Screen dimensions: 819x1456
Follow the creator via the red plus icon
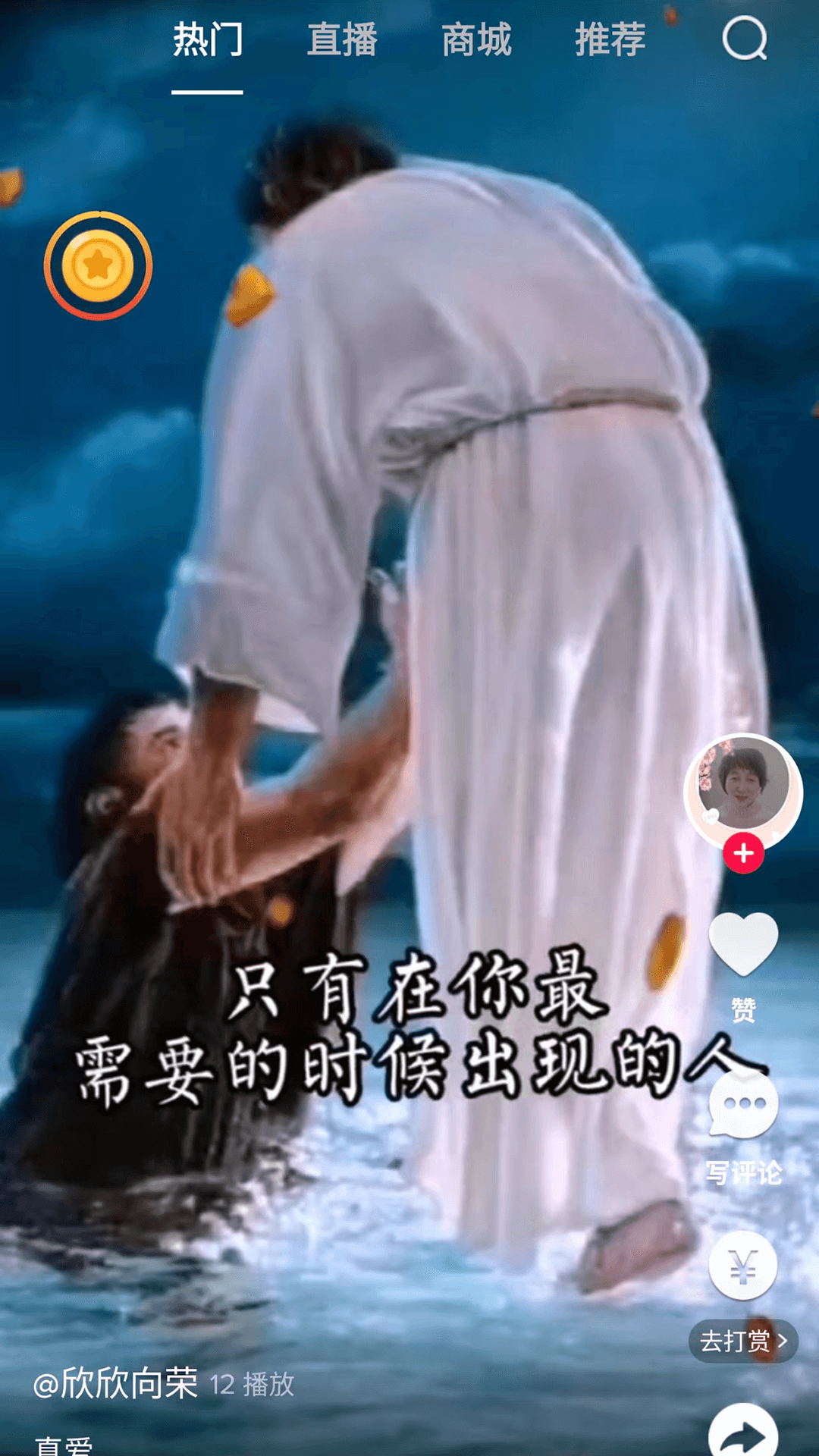[744, 852]
